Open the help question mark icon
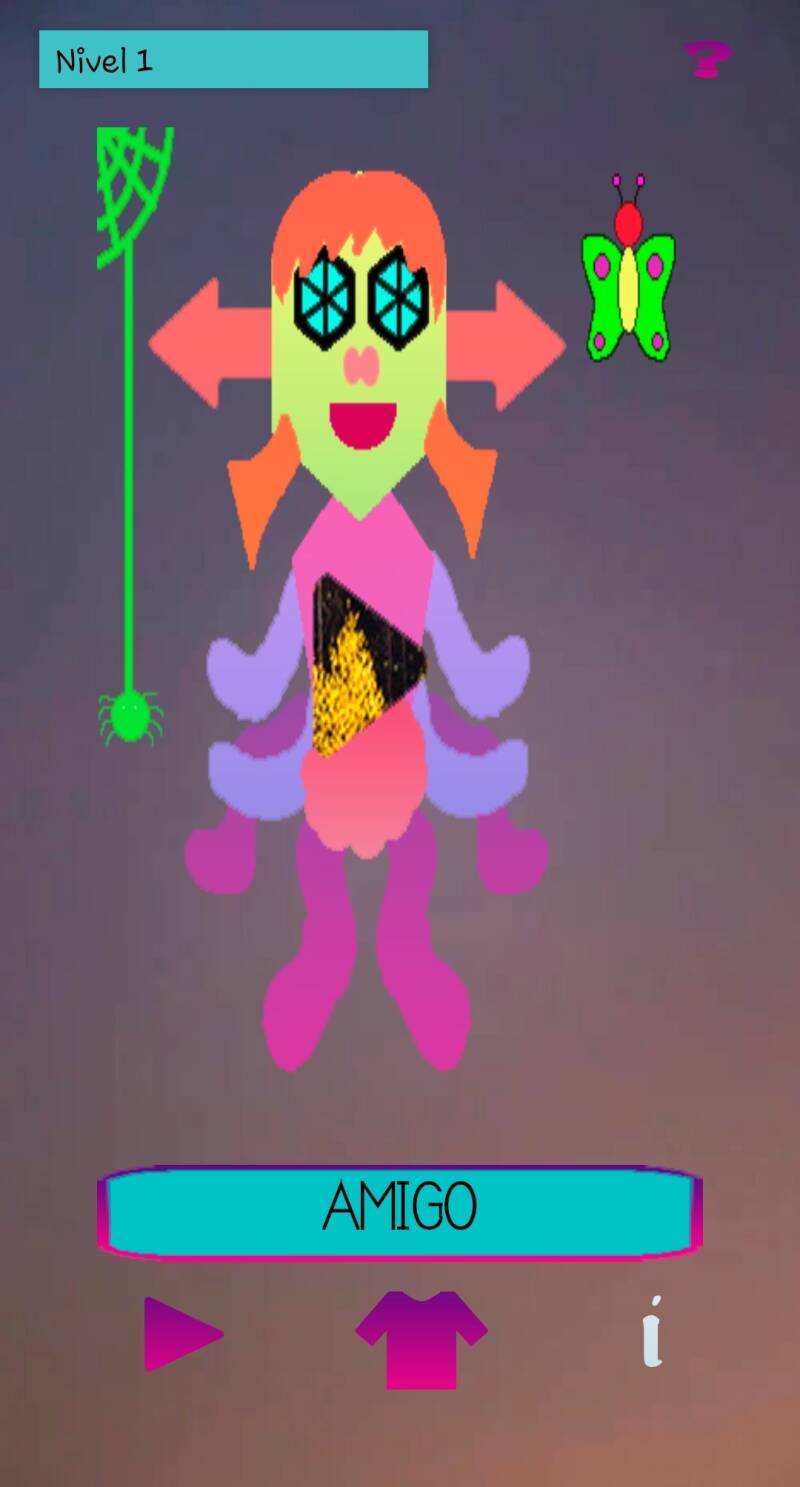Viewport: 800px width, 1487px height. (x=707, y=60)
